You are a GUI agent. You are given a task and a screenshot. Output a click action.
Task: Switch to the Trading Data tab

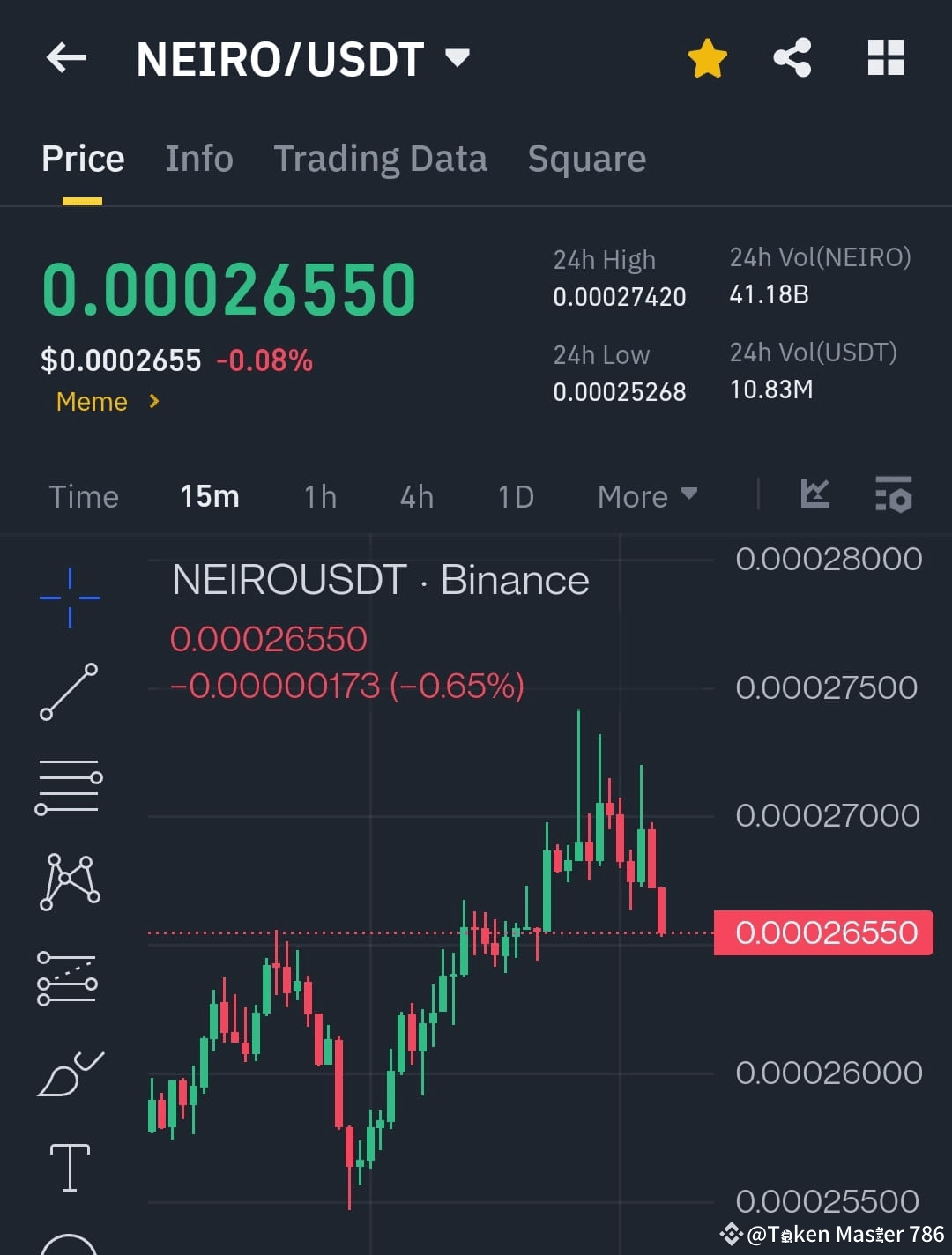(x=381, y=159)
